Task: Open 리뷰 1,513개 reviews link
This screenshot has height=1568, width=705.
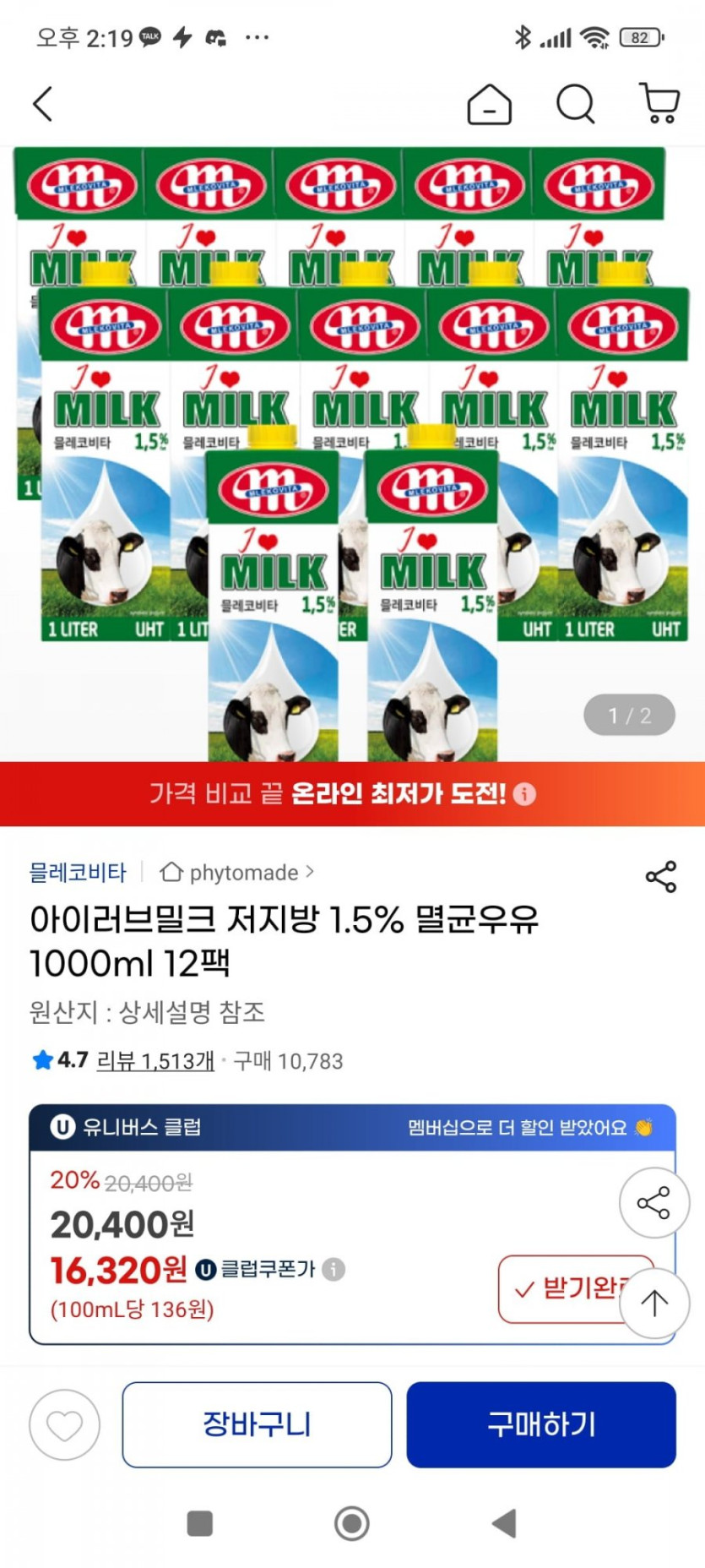Action: 155,1062
